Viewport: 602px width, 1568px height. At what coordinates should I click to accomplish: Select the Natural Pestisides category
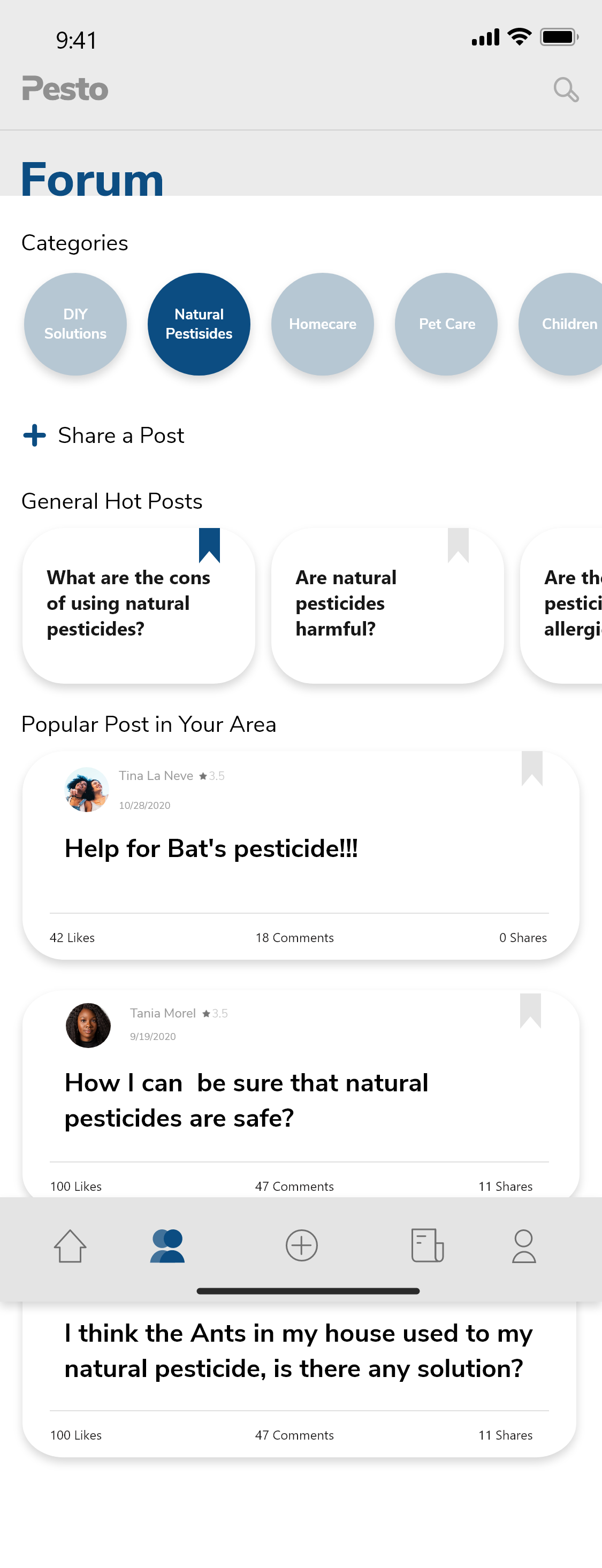point(199,324)
